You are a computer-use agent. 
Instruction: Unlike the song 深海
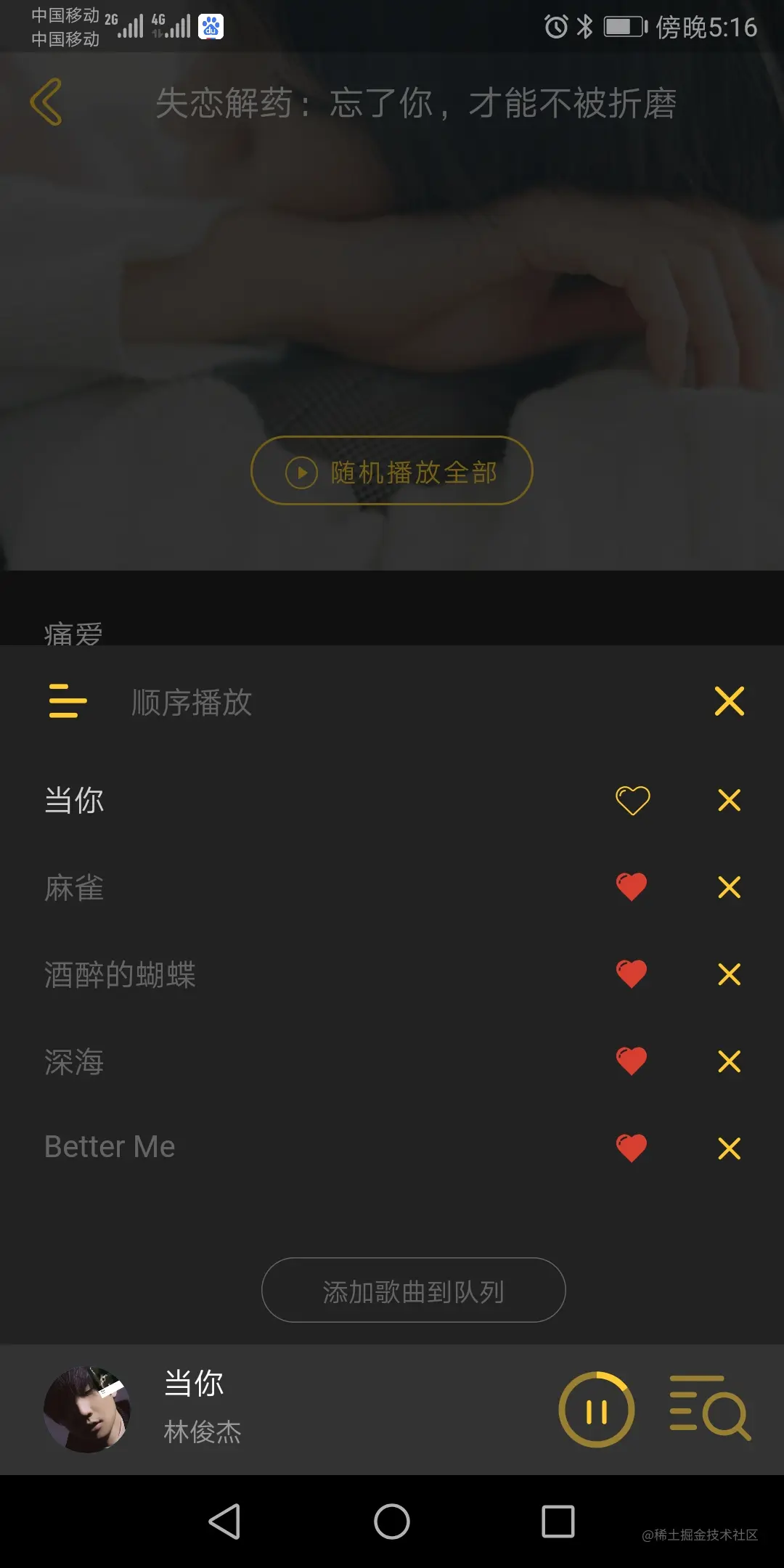632,1061
